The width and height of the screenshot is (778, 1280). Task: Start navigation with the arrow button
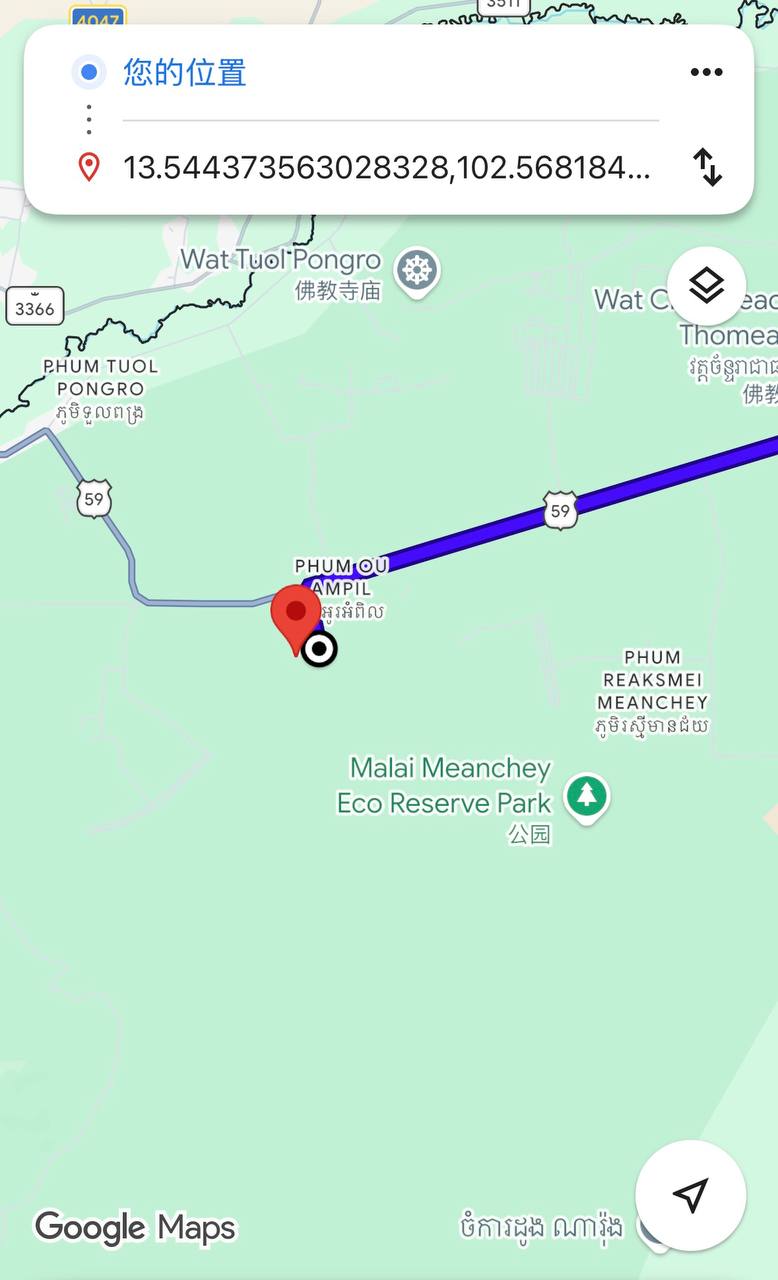tap(690, 1195)
